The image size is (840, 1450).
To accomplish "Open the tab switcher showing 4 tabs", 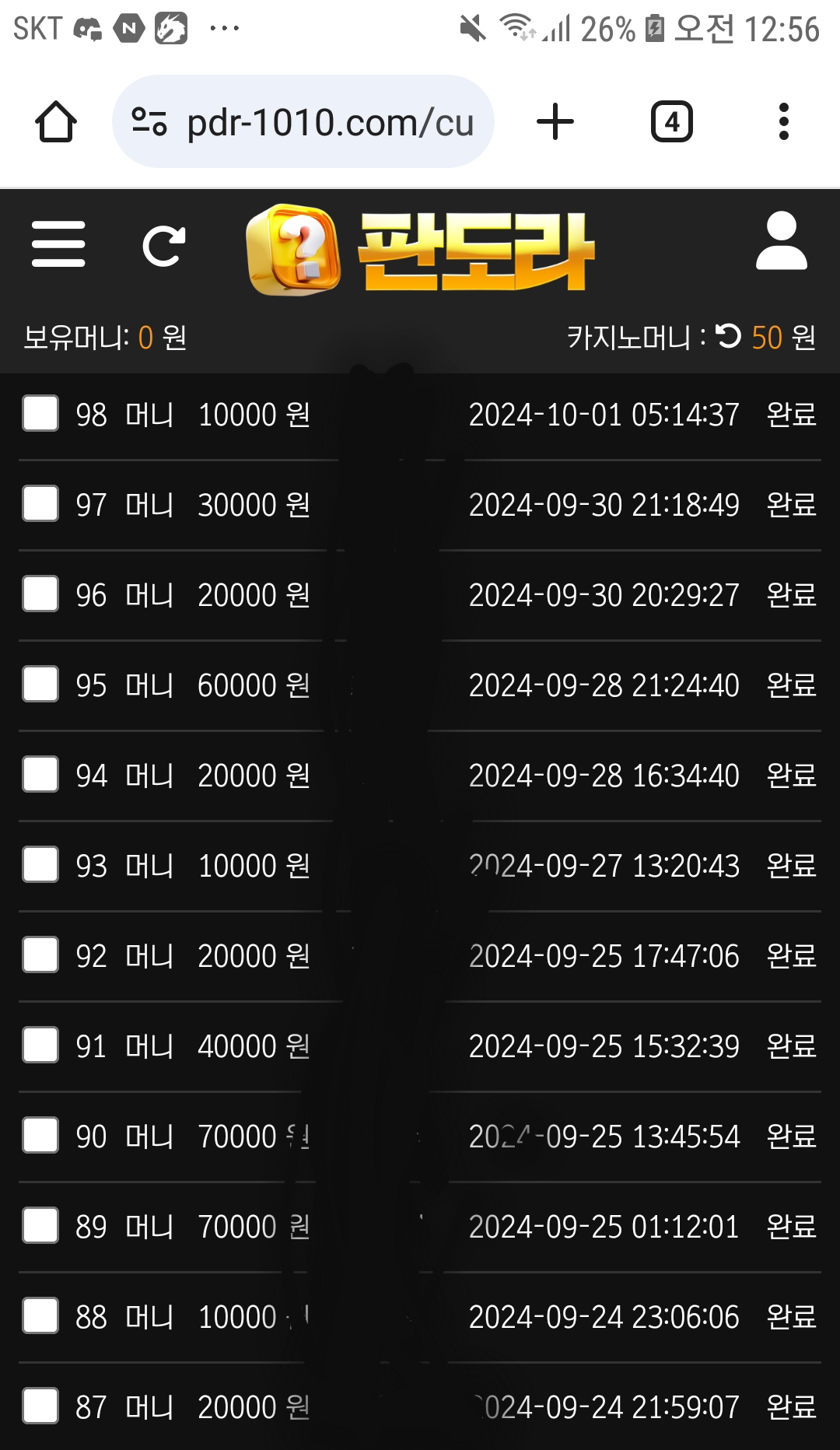I will point(672,121).
